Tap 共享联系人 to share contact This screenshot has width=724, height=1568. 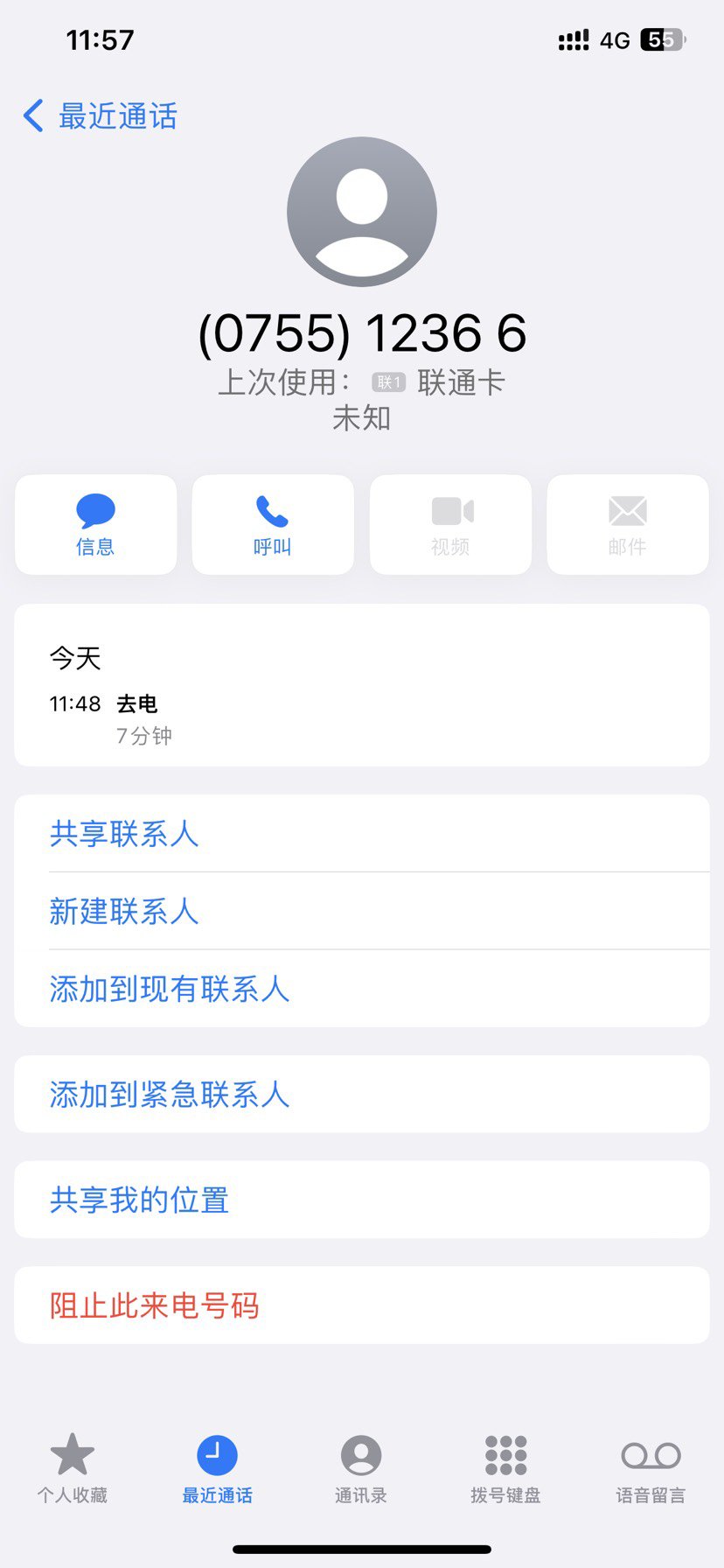[124, 834]
